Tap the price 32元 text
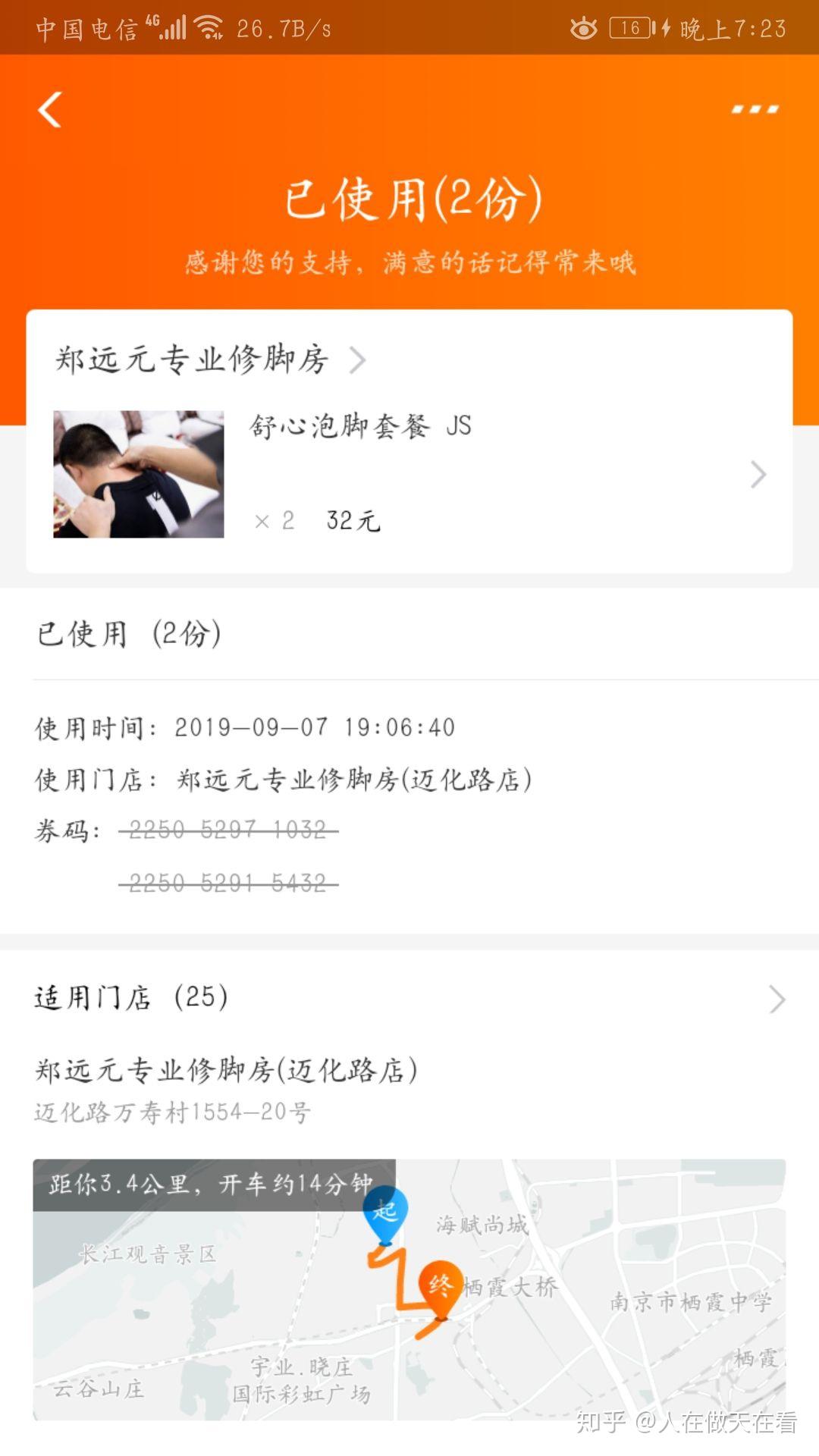 350,521
